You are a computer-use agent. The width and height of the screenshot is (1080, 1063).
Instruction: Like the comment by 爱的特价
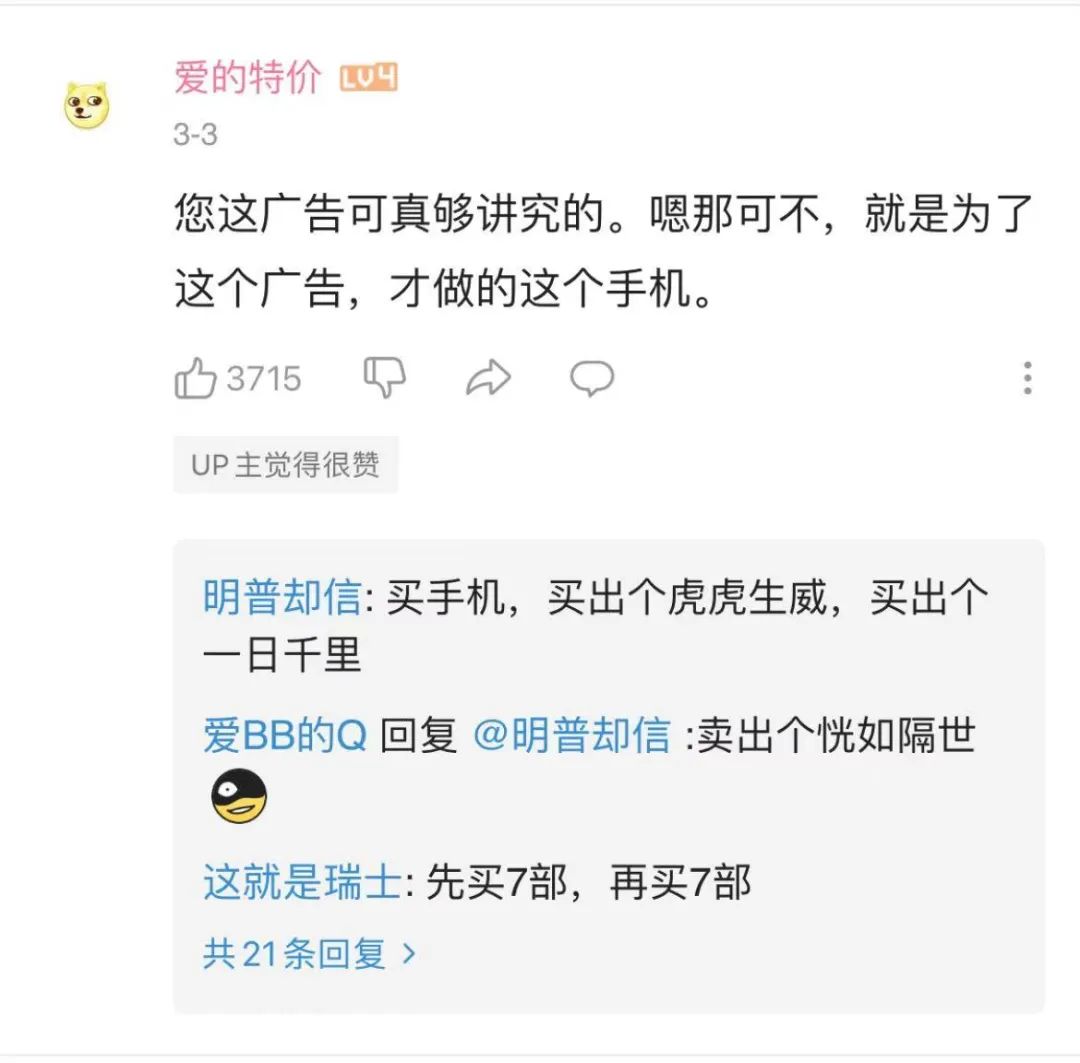(196, 379)
